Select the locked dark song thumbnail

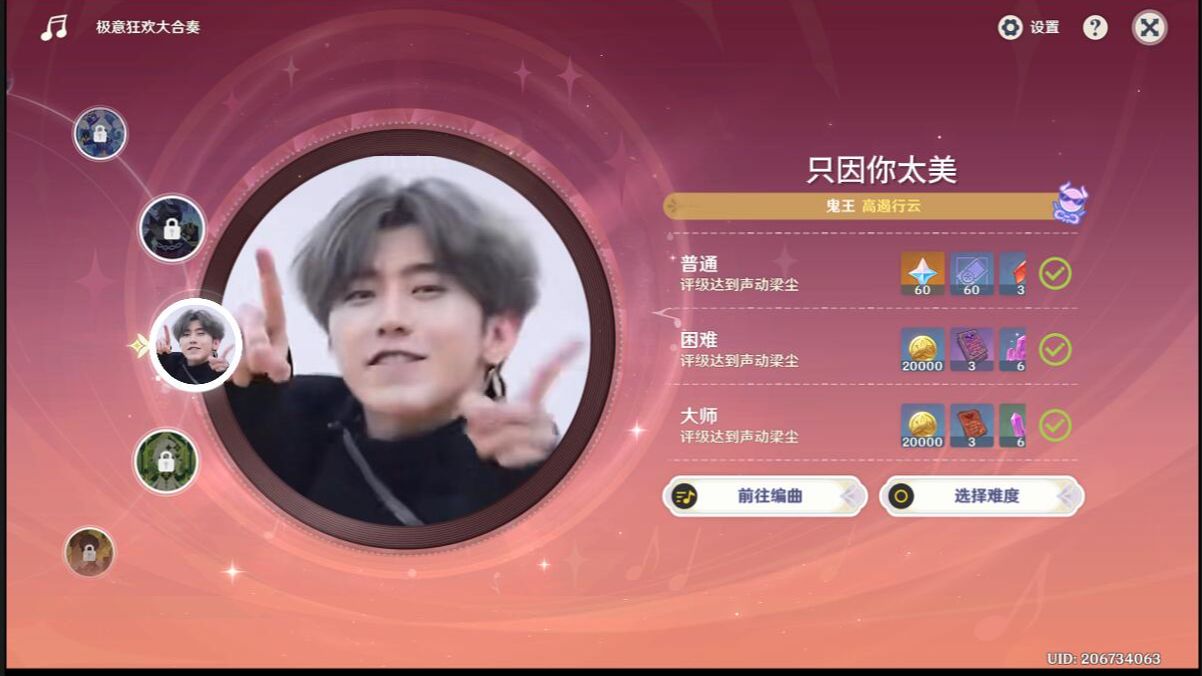pos(172,229)
